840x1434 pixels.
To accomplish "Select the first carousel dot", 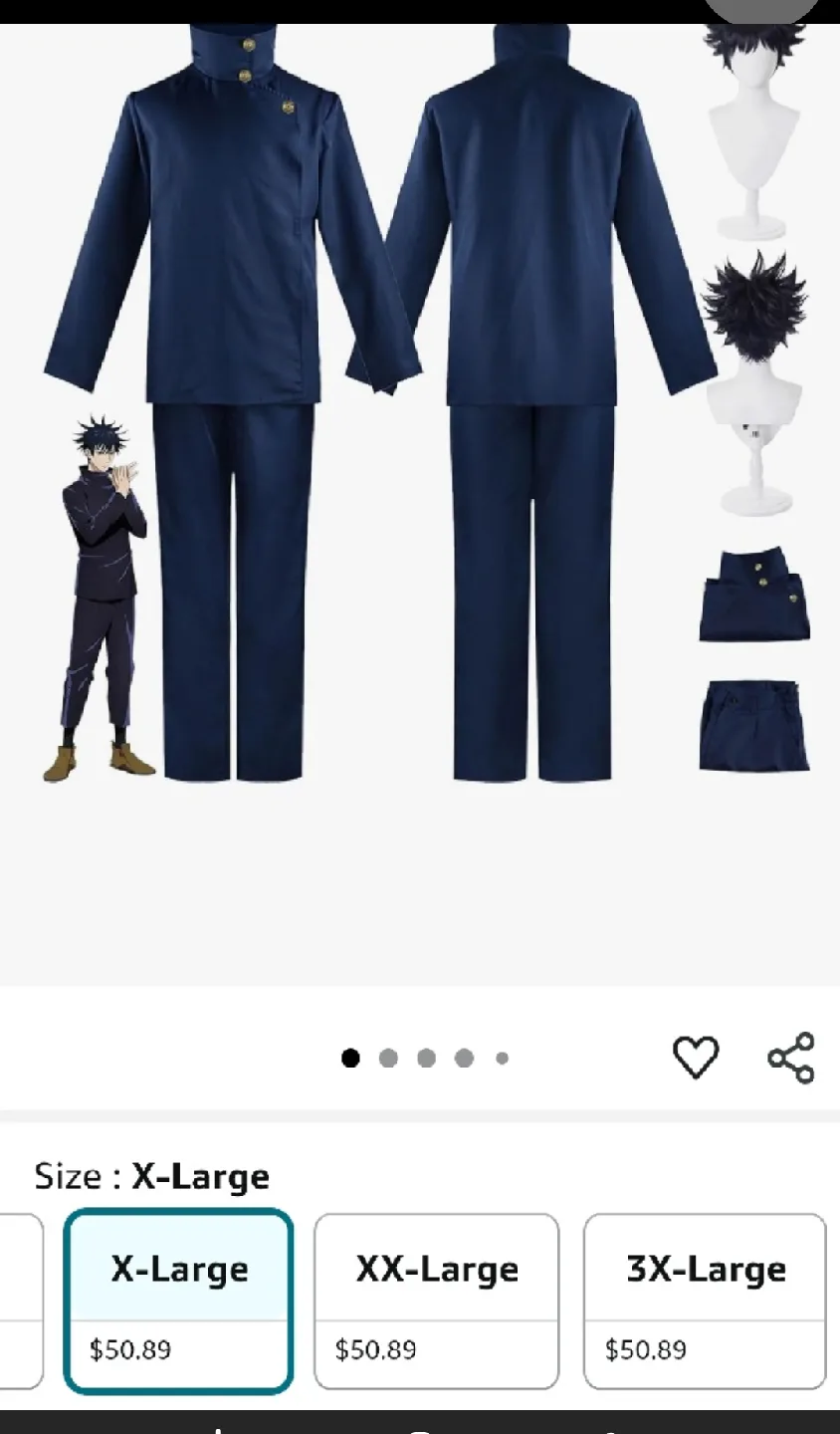I will (x=350, y=1059).
